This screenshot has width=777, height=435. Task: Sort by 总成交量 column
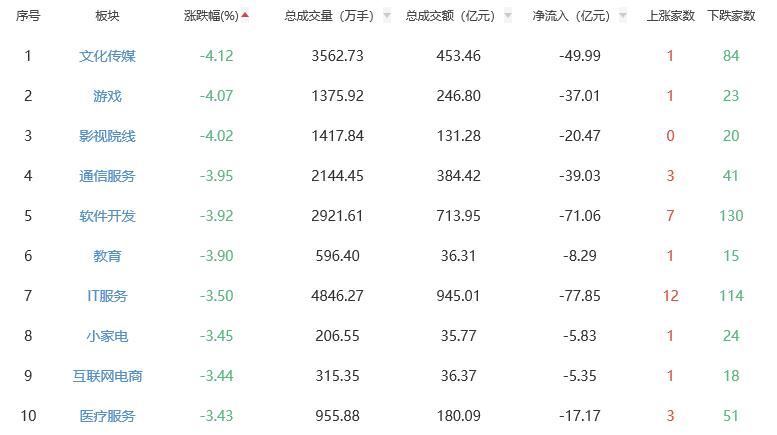click(329, 16)
